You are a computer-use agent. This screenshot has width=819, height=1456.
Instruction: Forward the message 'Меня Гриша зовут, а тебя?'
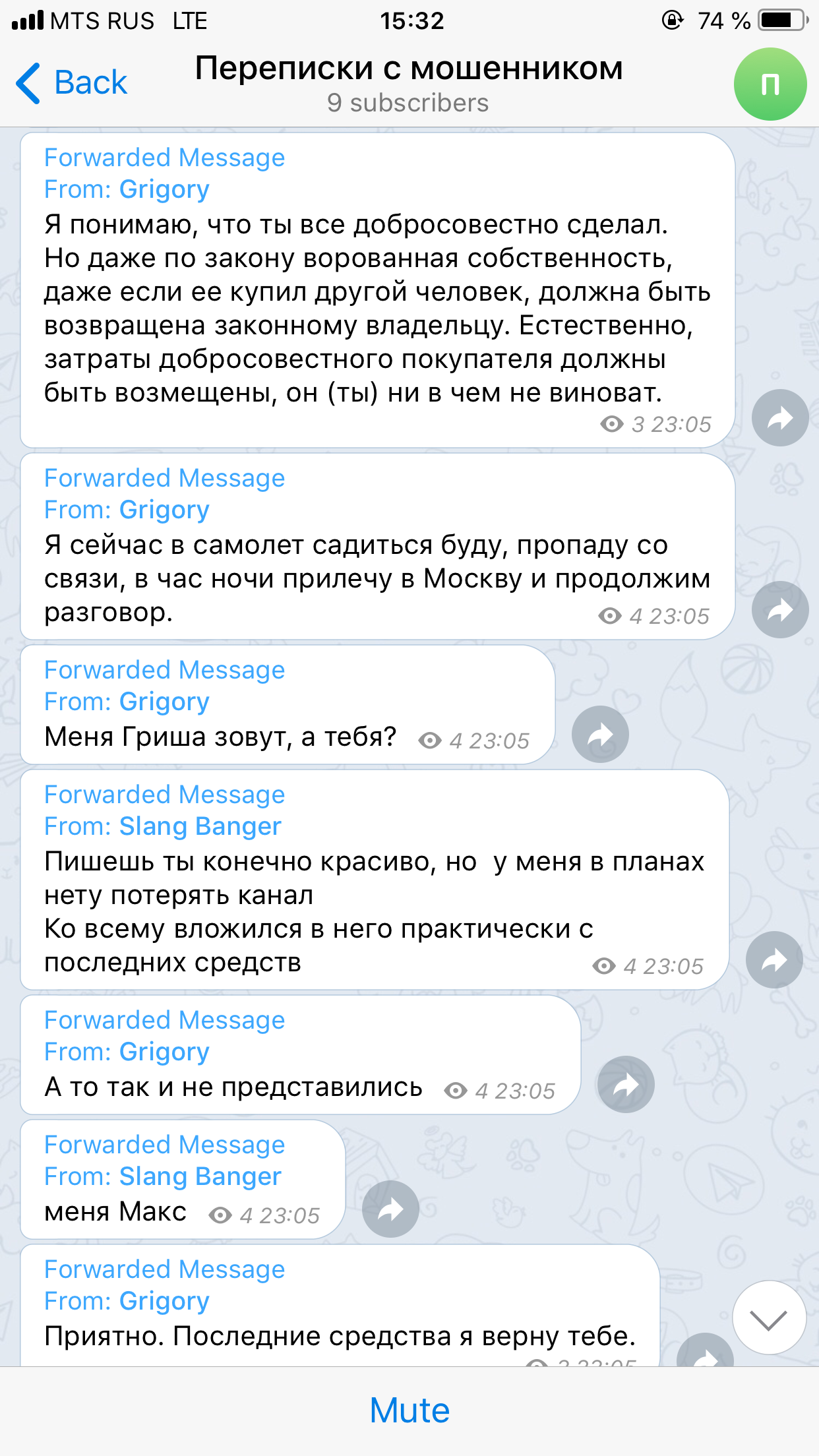pyautogui.click(x=600, y=735)
